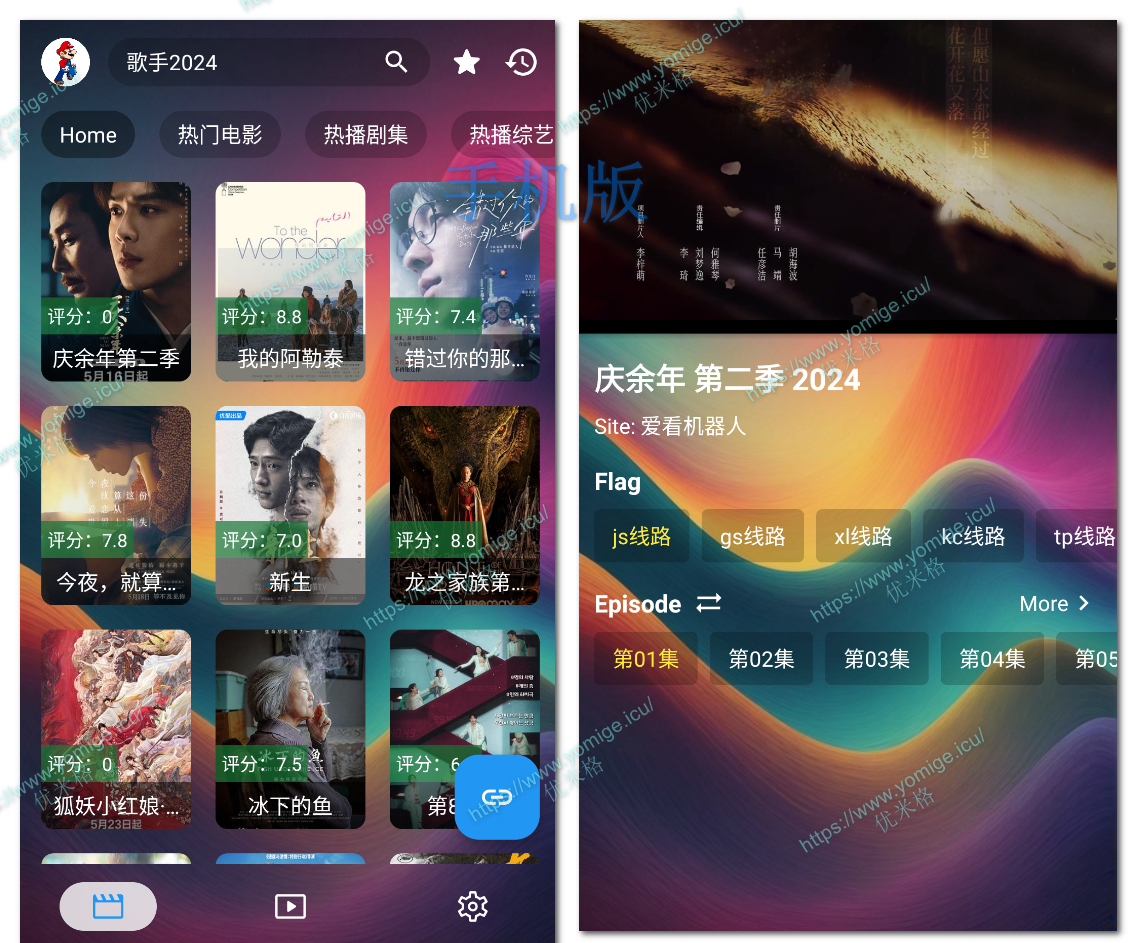Viewport: 1138px width, 943px height.
Task: Open favorites with the star icon
Action: click(x=467, y=63)
